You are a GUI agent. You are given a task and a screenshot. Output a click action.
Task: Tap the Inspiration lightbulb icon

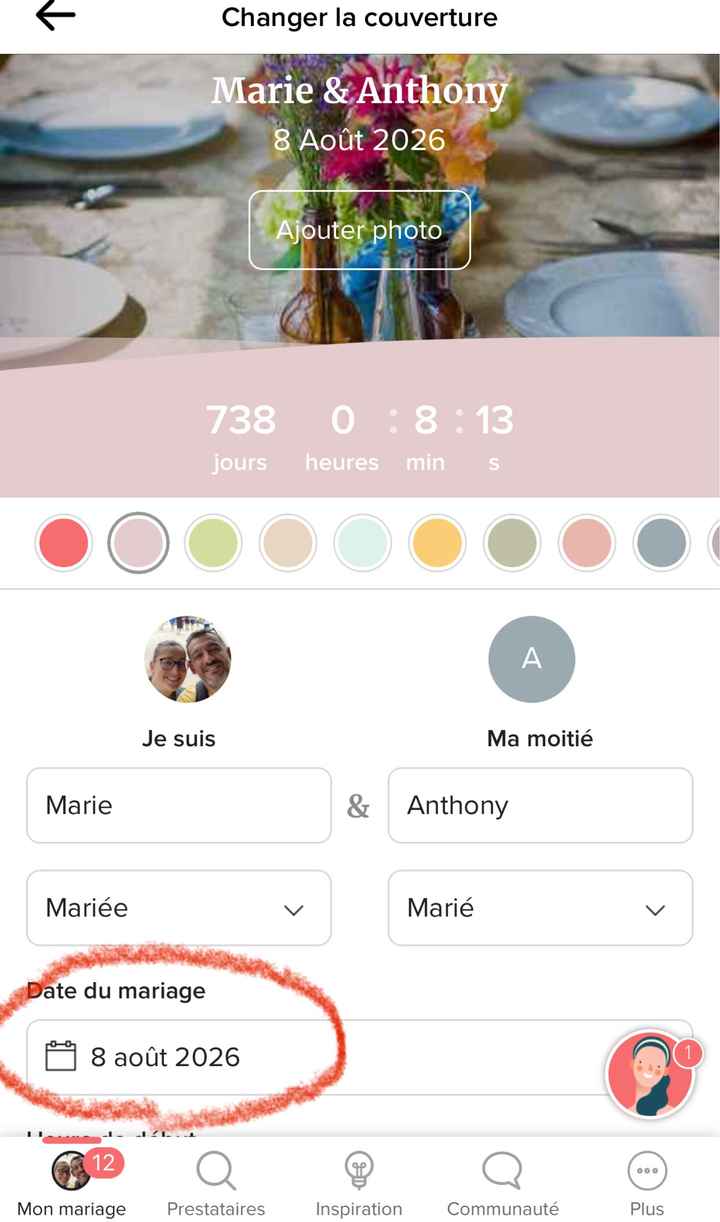359,1170
